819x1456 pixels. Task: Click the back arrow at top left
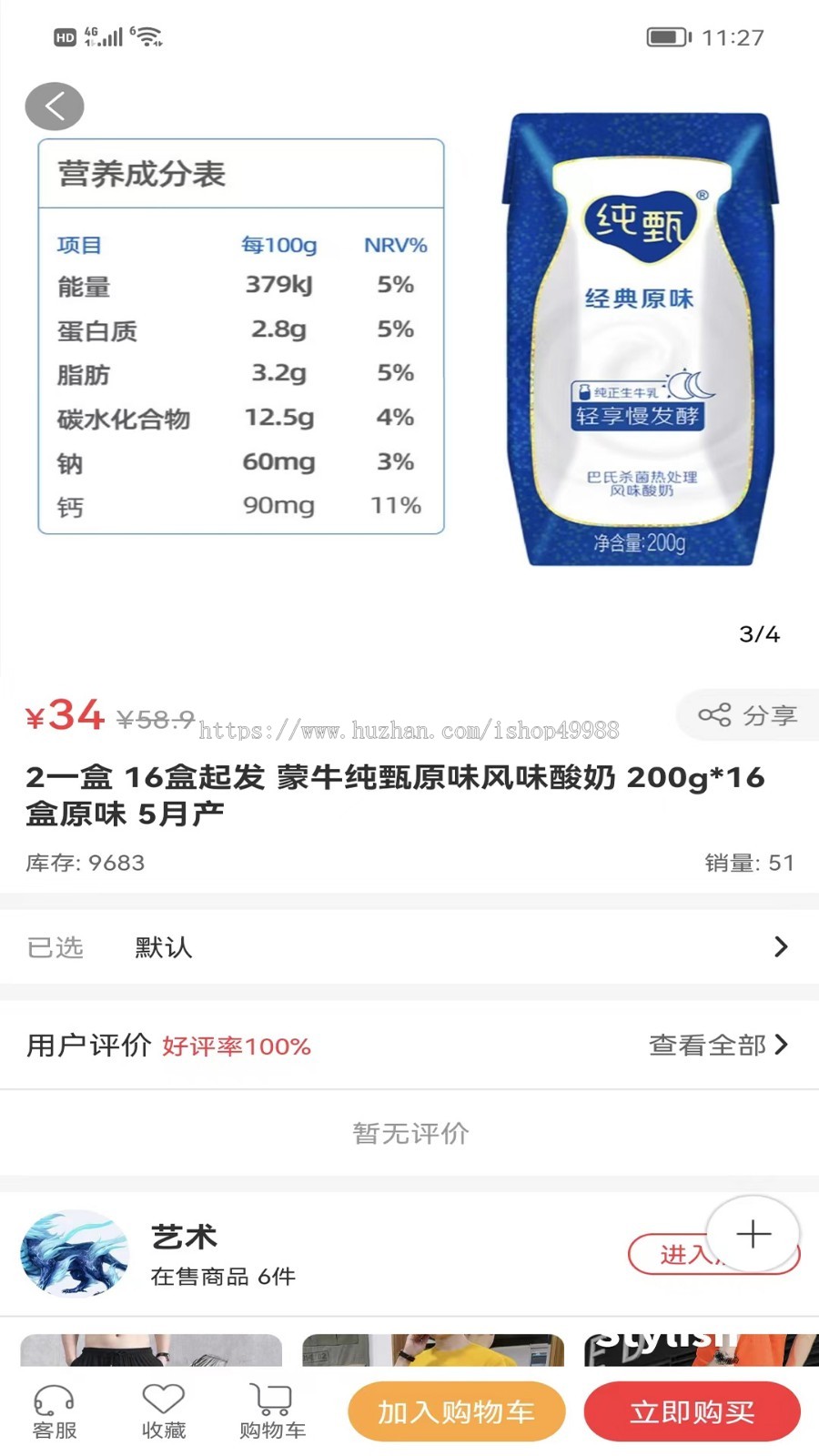click(x=55, y=105)
